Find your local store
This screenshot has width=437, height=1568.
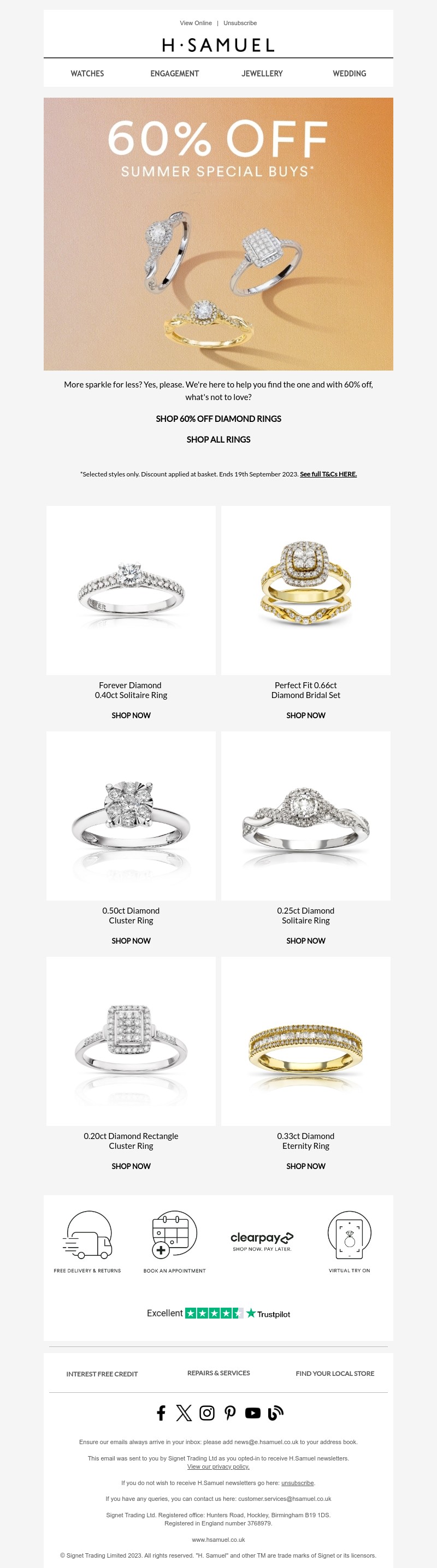[x=335, y=1373]
